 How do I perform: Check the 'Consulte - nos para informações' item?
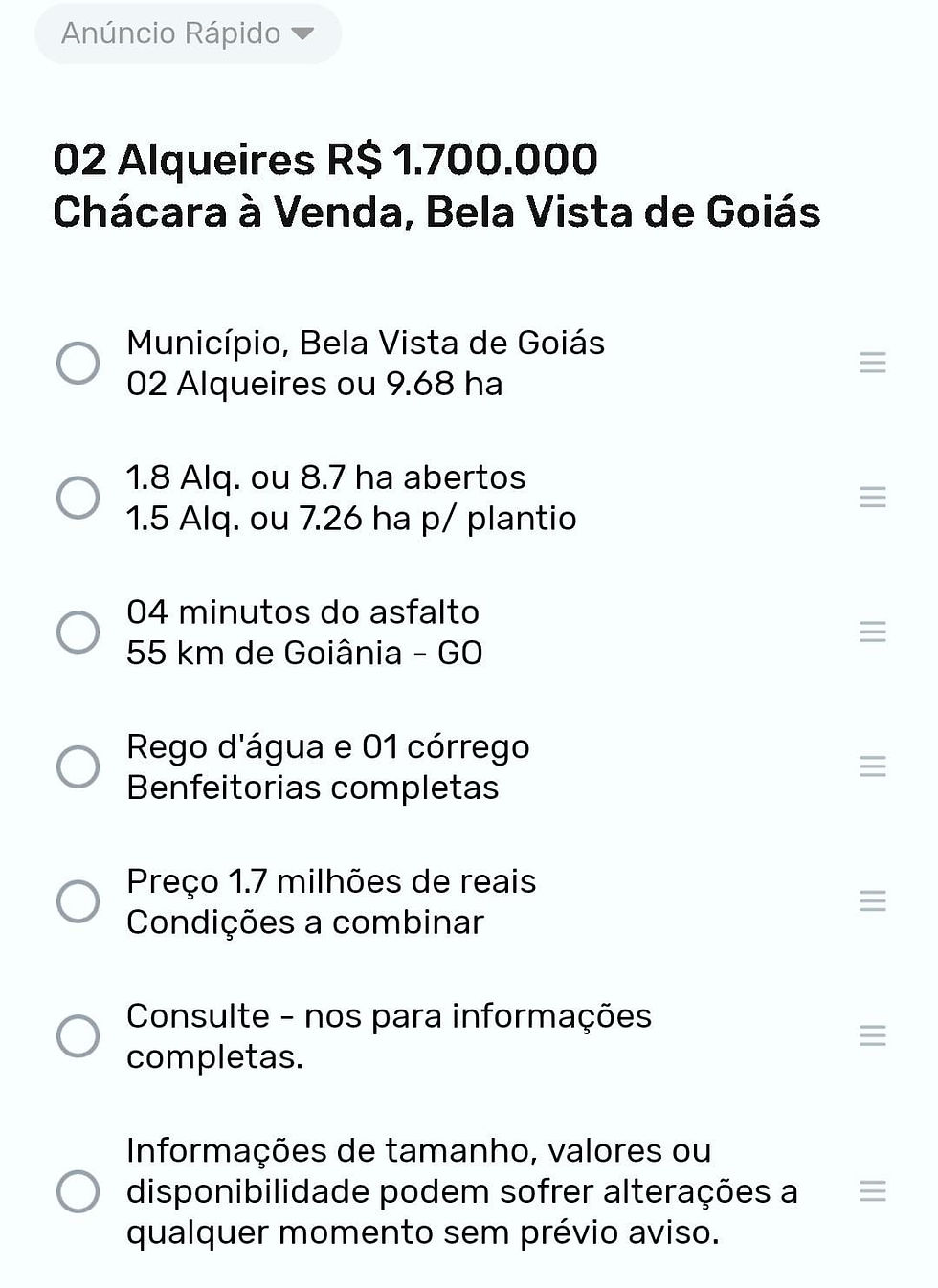[78, 1035]
